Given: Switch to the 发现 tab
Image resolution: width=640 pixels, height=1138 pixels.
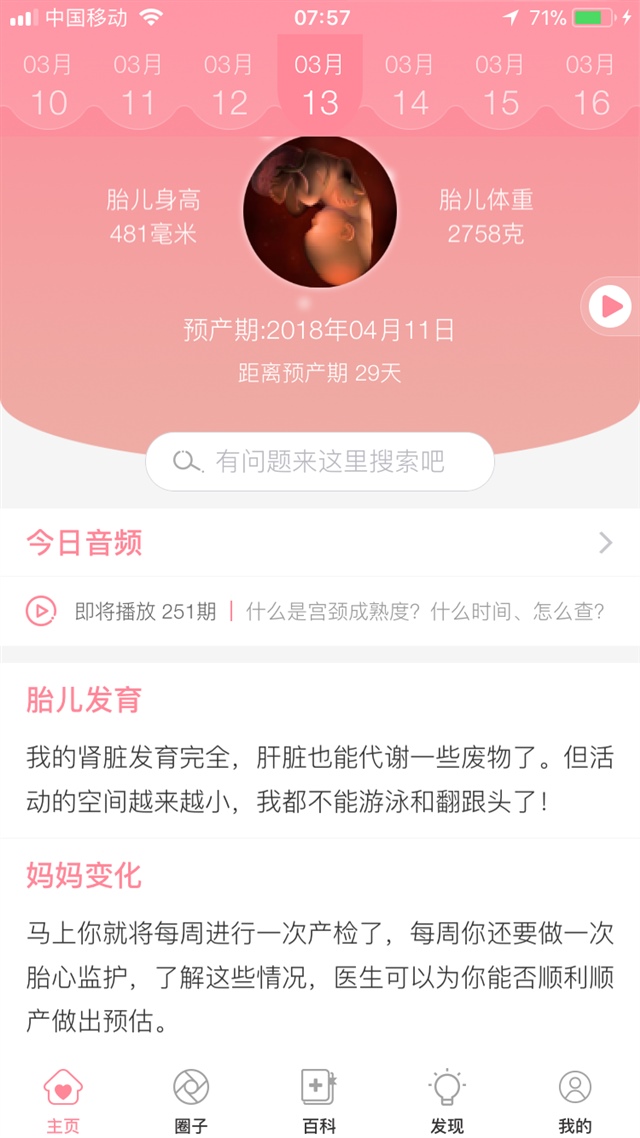Looking at the screenshot, I should click(x=447, y=1099).
